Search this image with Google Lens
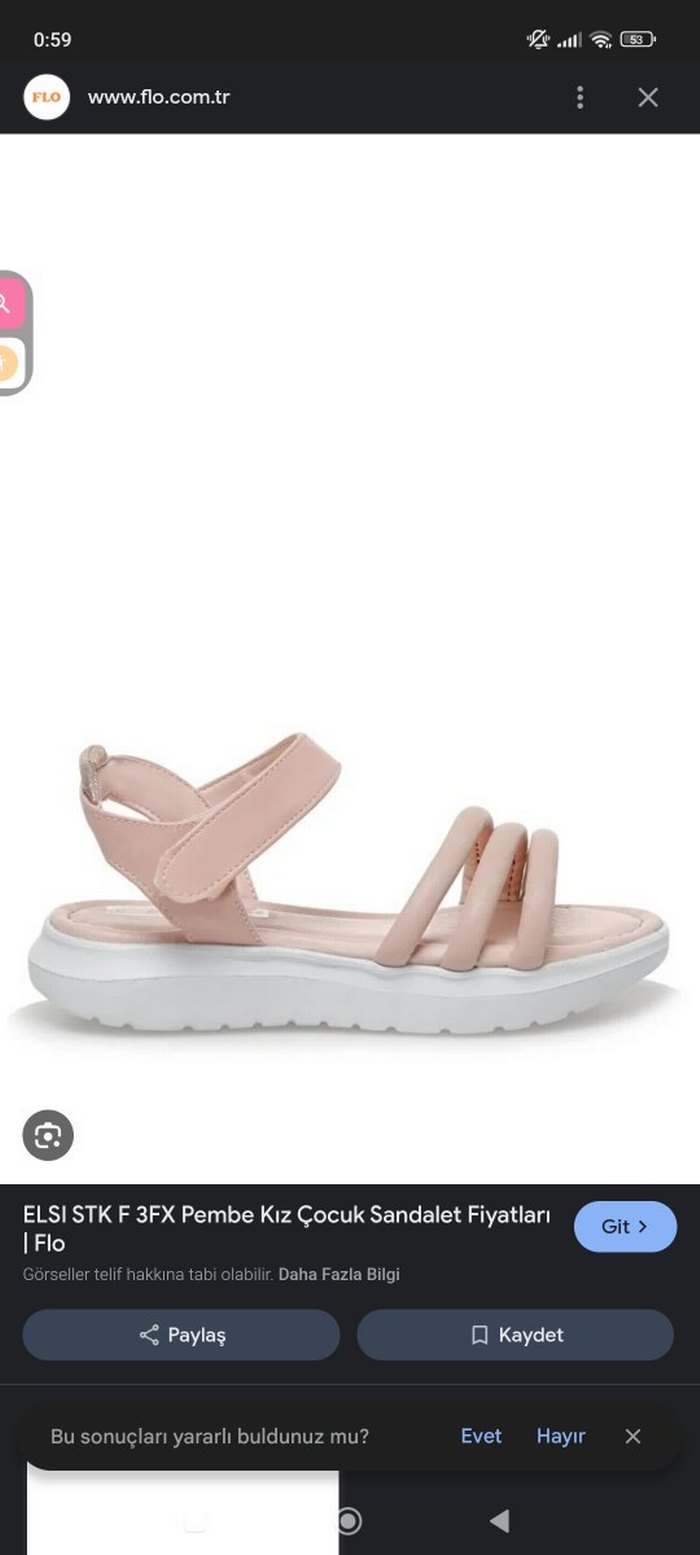 pos(48,1135)
